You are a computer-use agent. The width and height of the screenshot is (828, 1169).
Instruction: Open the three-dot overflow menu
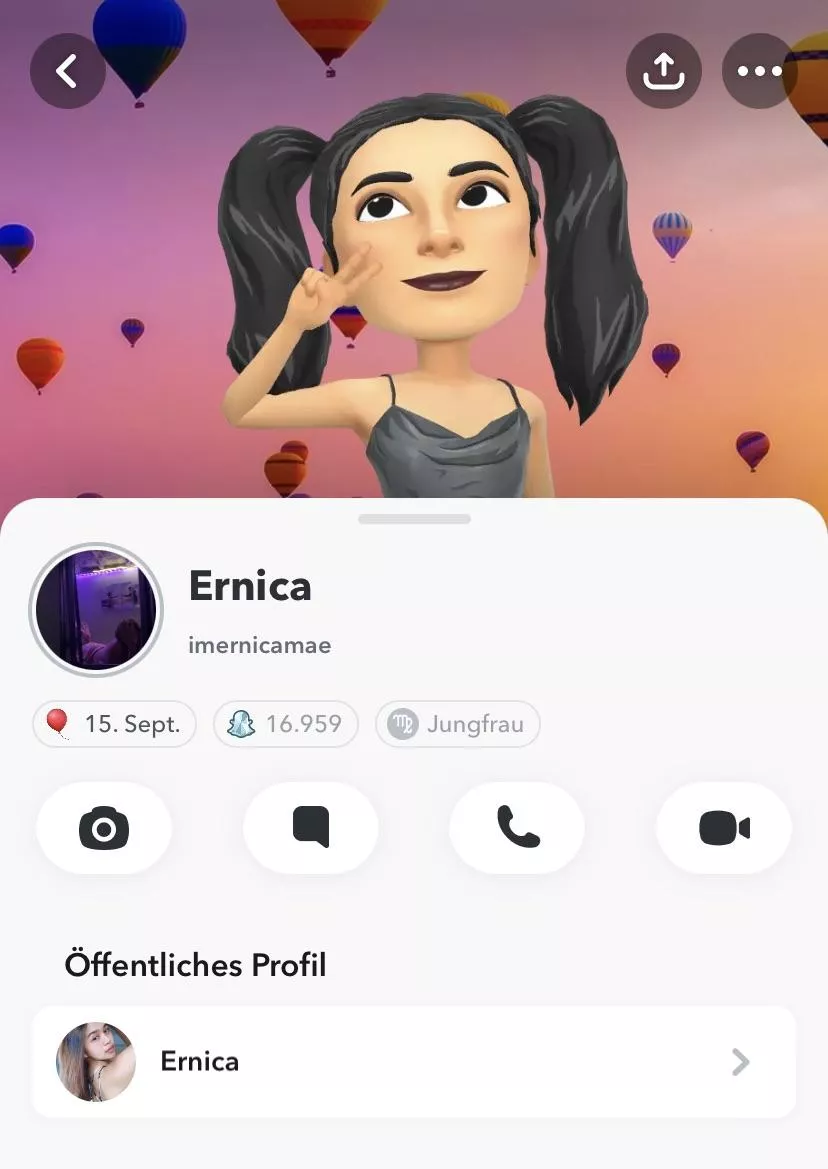point(759,71)
